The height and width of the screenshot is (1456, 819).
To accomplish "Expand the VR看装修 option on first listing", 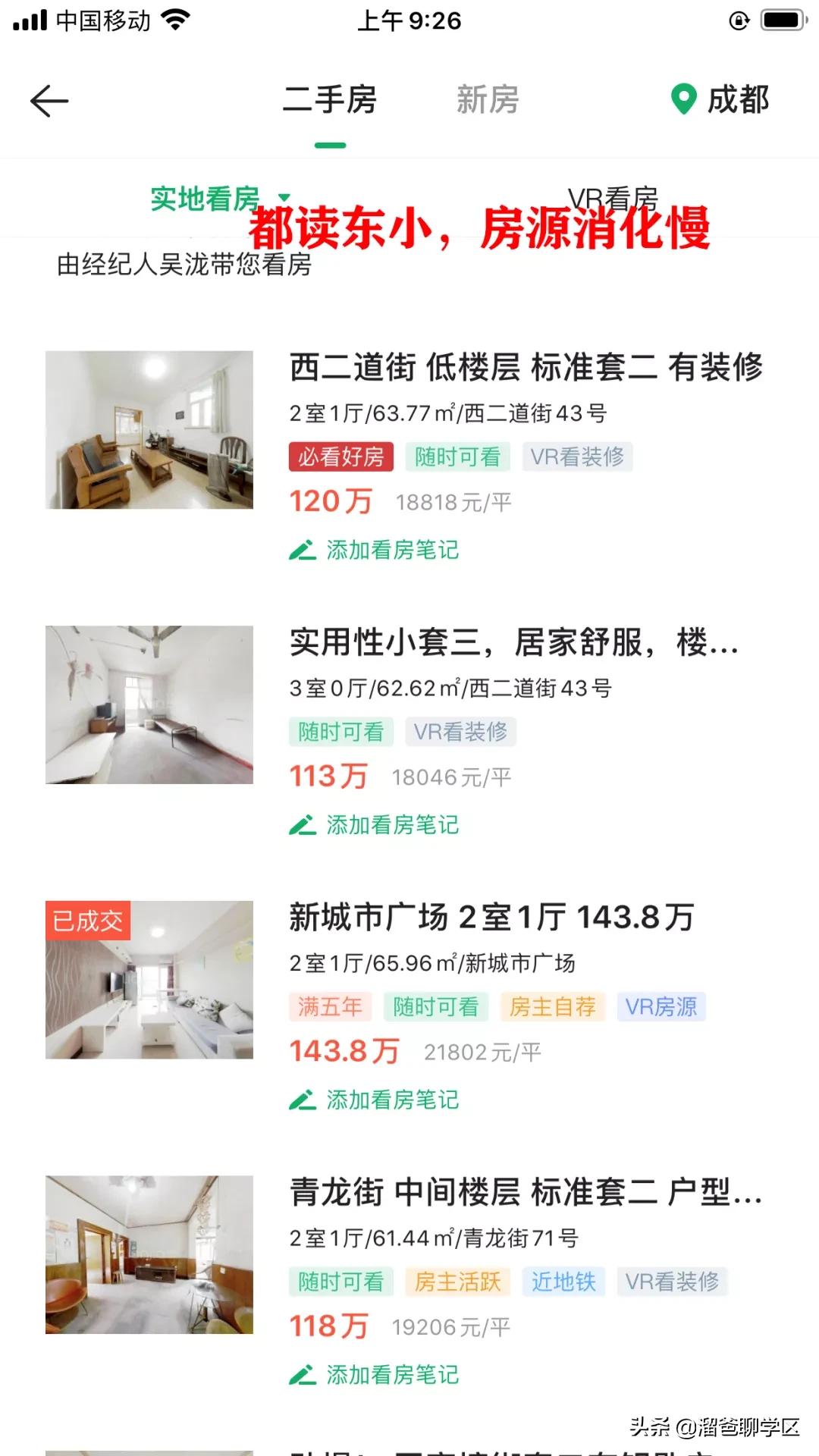I will 577,457.
